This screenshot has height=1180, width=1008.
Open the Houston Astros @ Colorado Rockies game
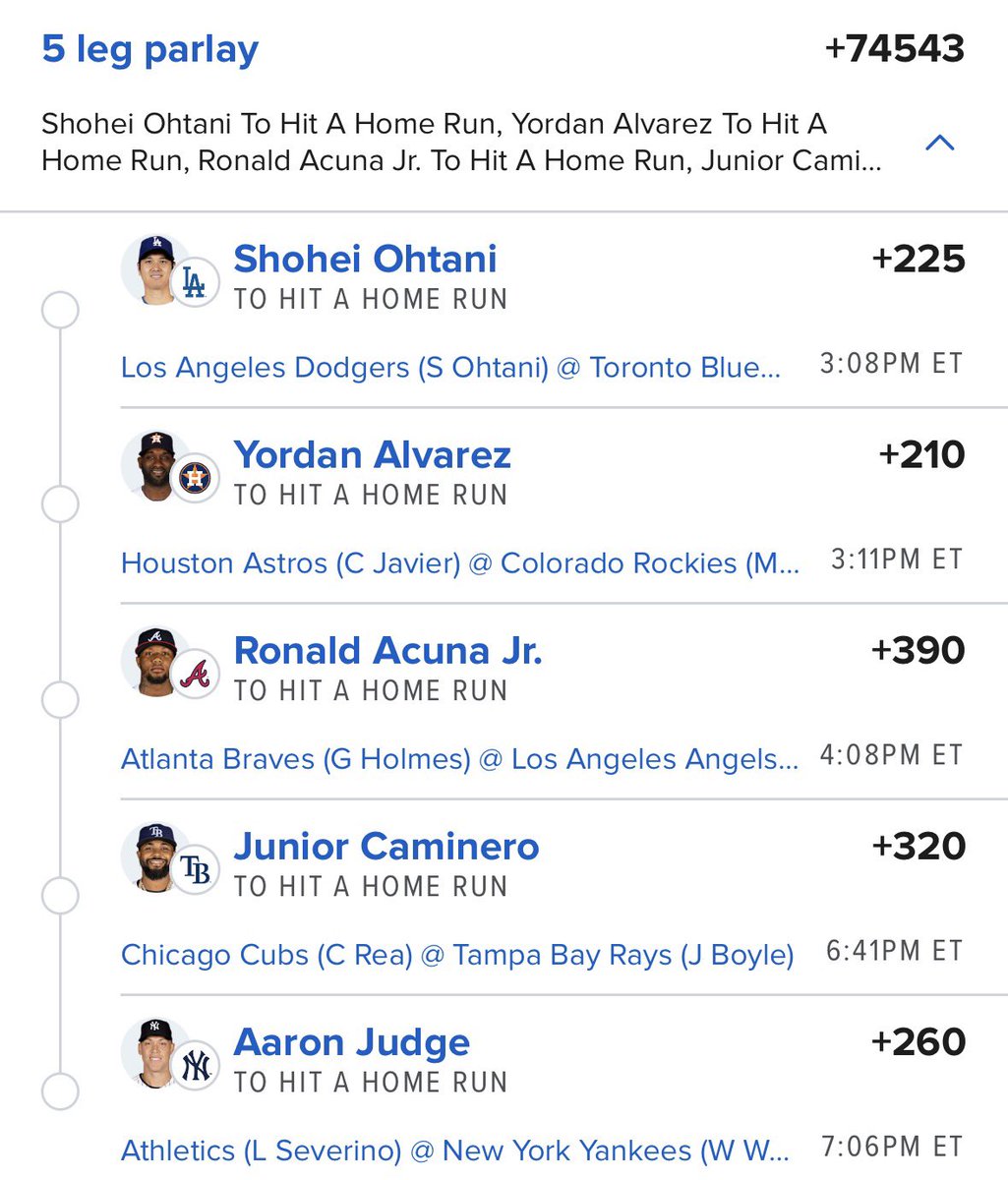(x=459, y=563)
